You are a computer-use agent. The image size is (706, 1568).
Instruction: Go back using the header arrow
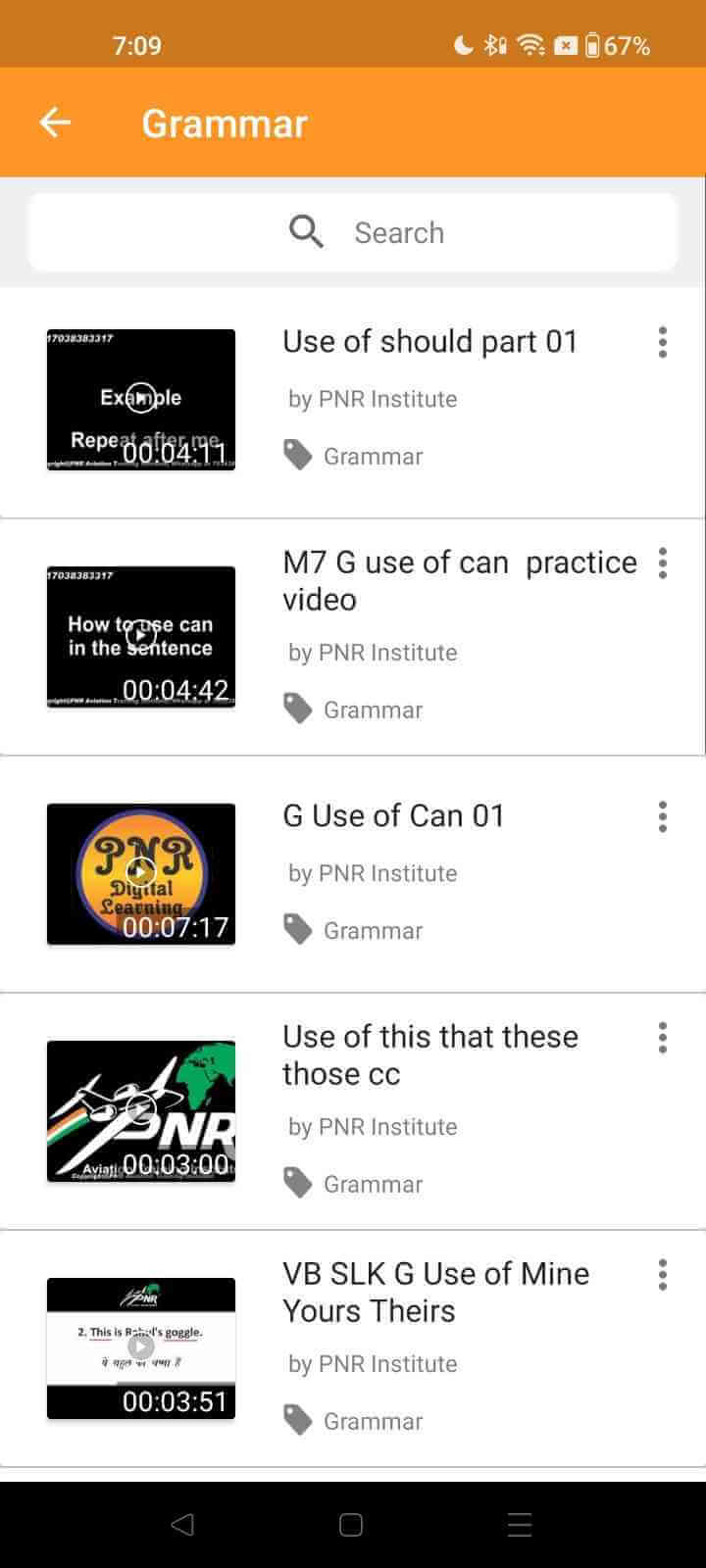55,122
